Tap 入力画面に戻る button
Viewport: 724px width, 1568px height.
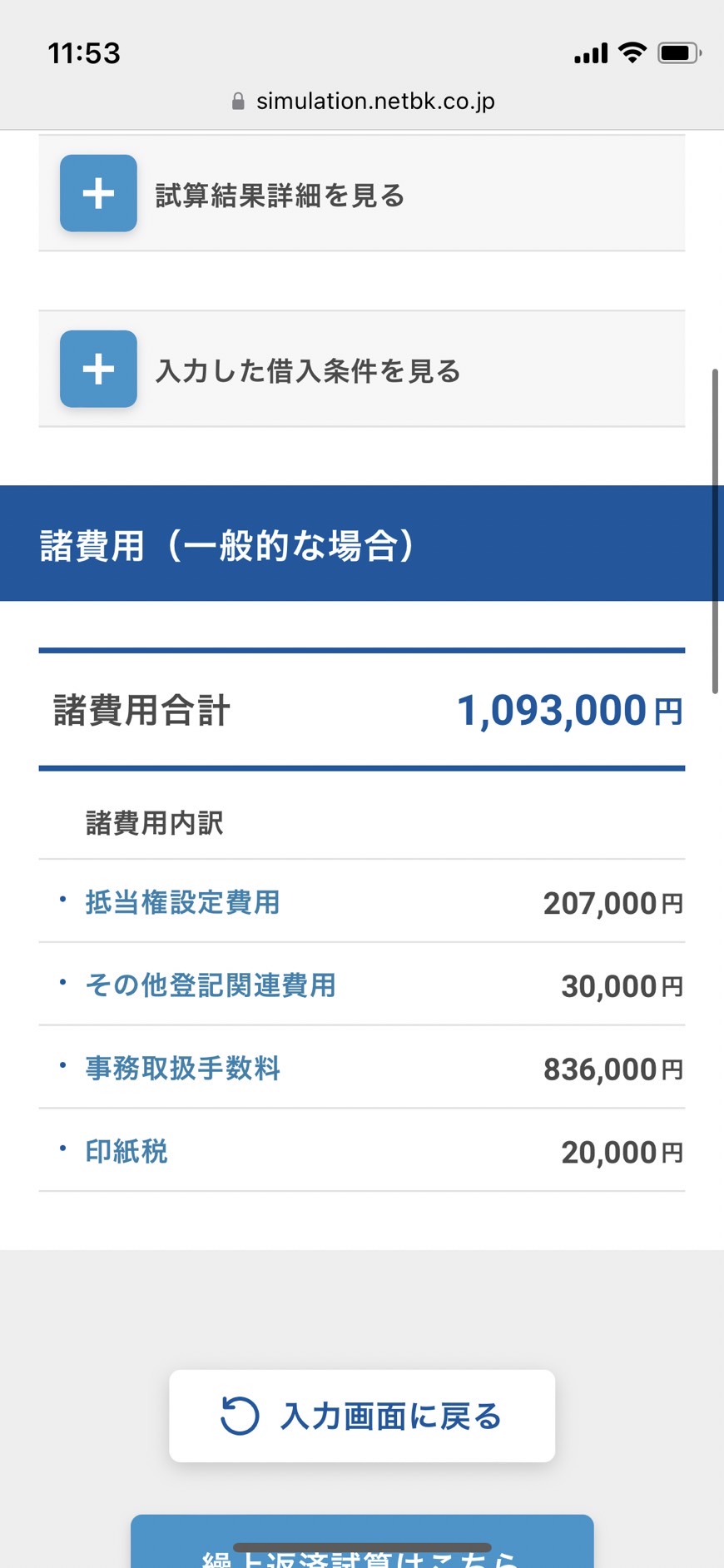coord(362,1416)
